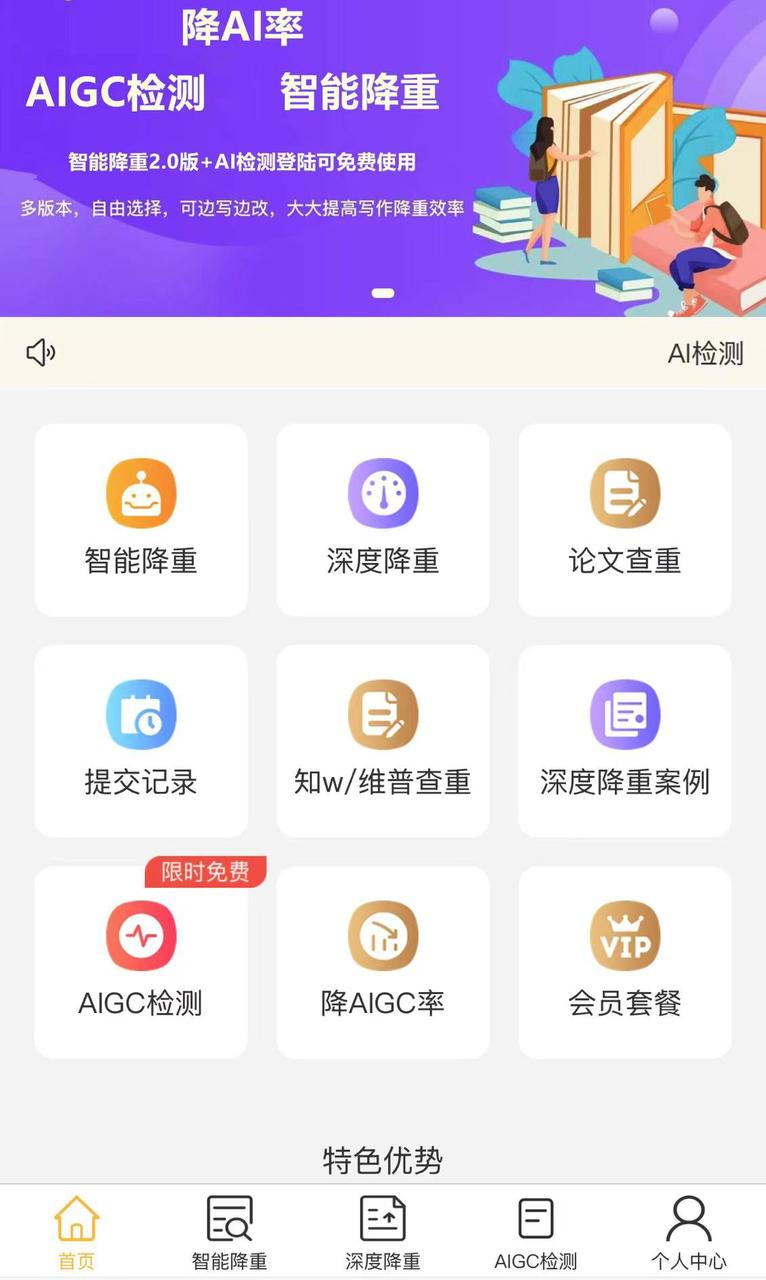
Task: Open the 智能降重 grid tile
Action: point(141,519)
